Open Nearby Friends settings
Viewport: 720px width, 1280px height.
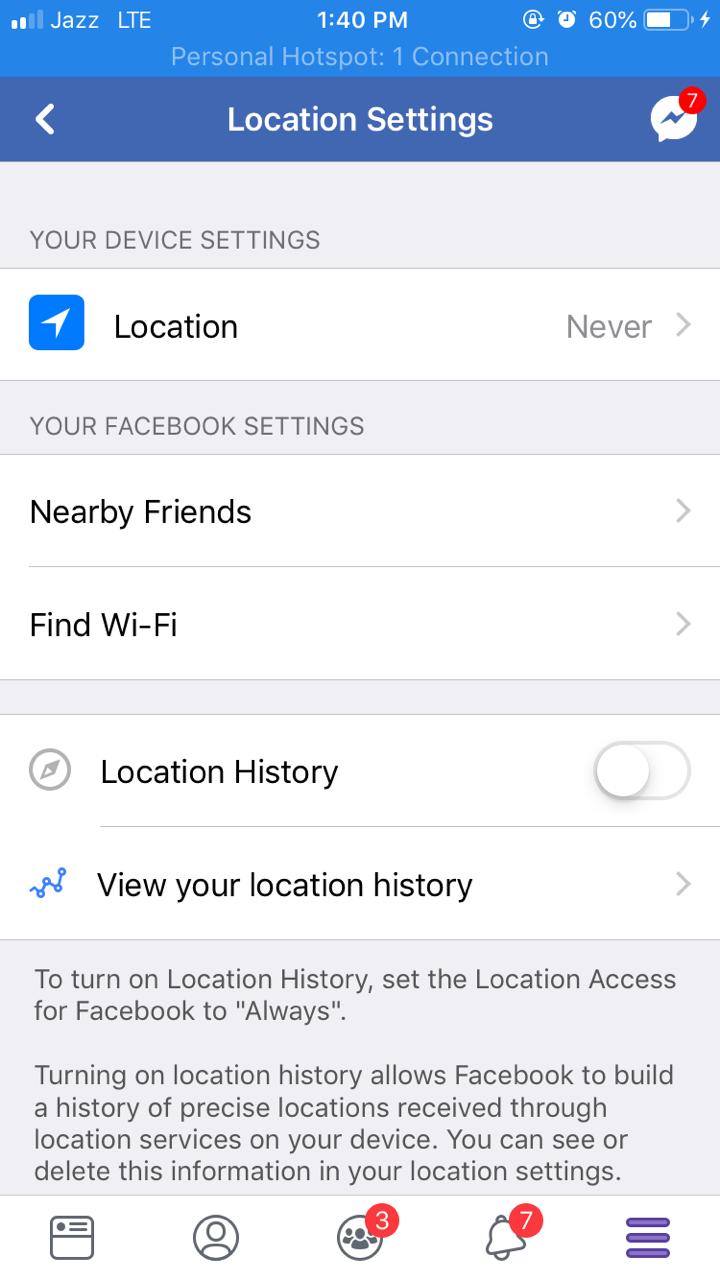360,512
